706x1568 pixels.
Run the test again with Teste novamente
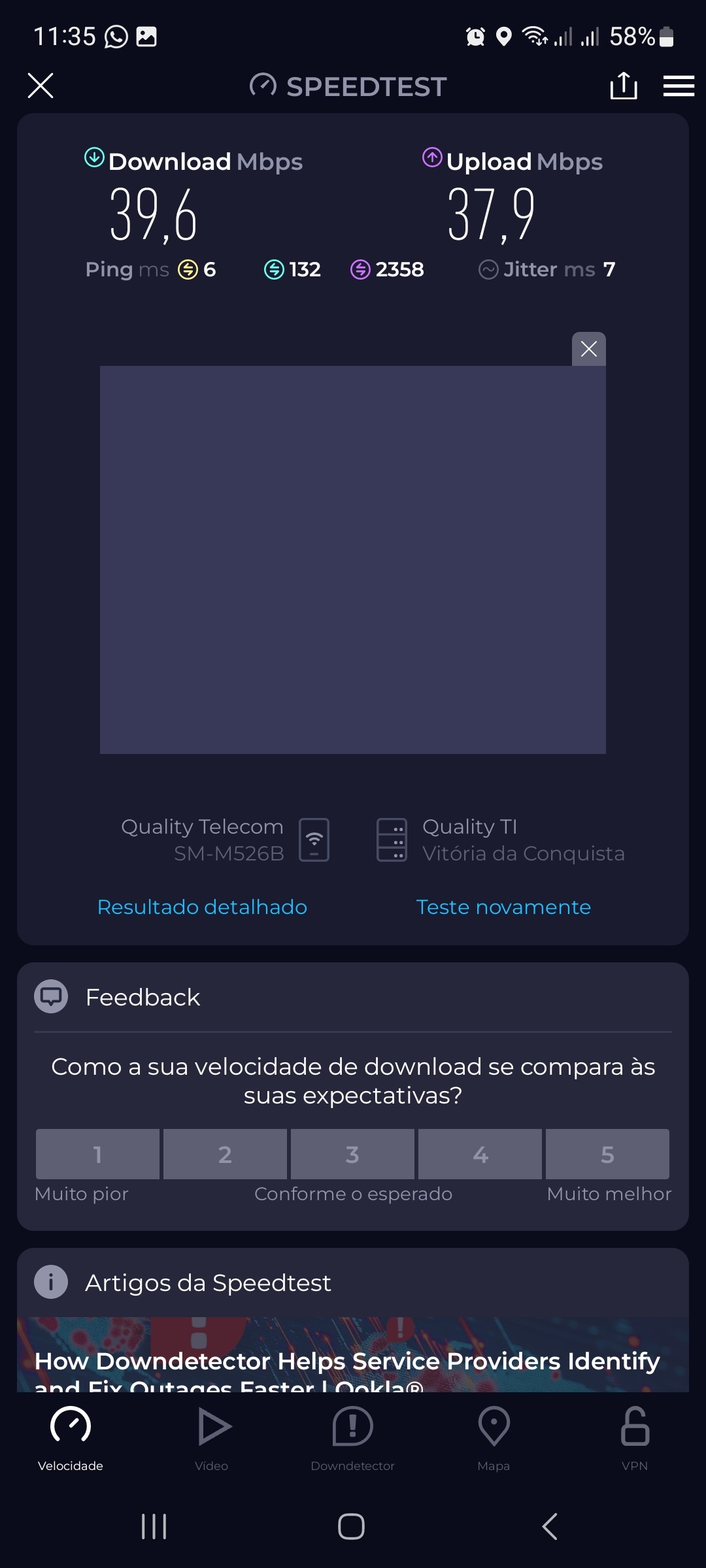point(503,907)
